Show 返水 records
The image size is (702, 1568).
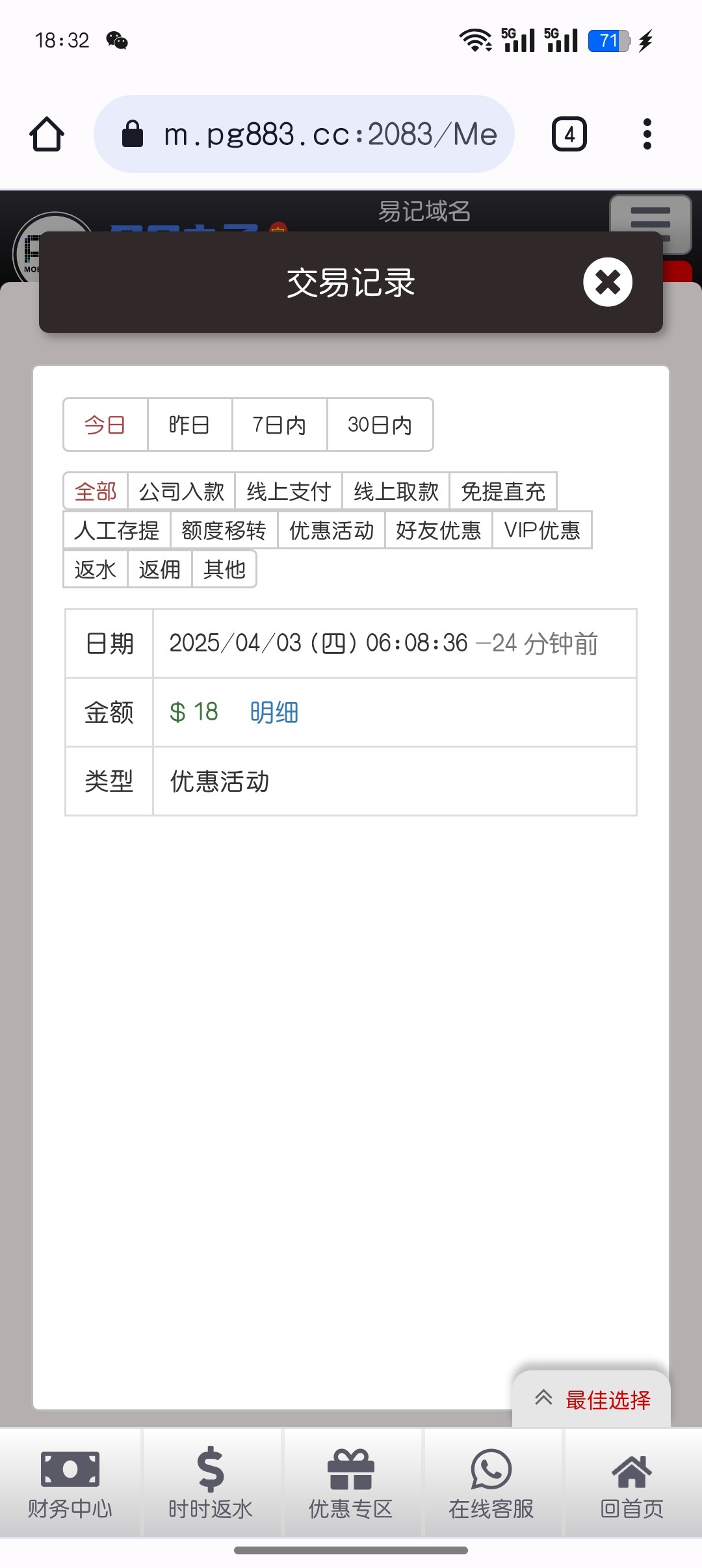pyautogui.click(x=96, y=569)
